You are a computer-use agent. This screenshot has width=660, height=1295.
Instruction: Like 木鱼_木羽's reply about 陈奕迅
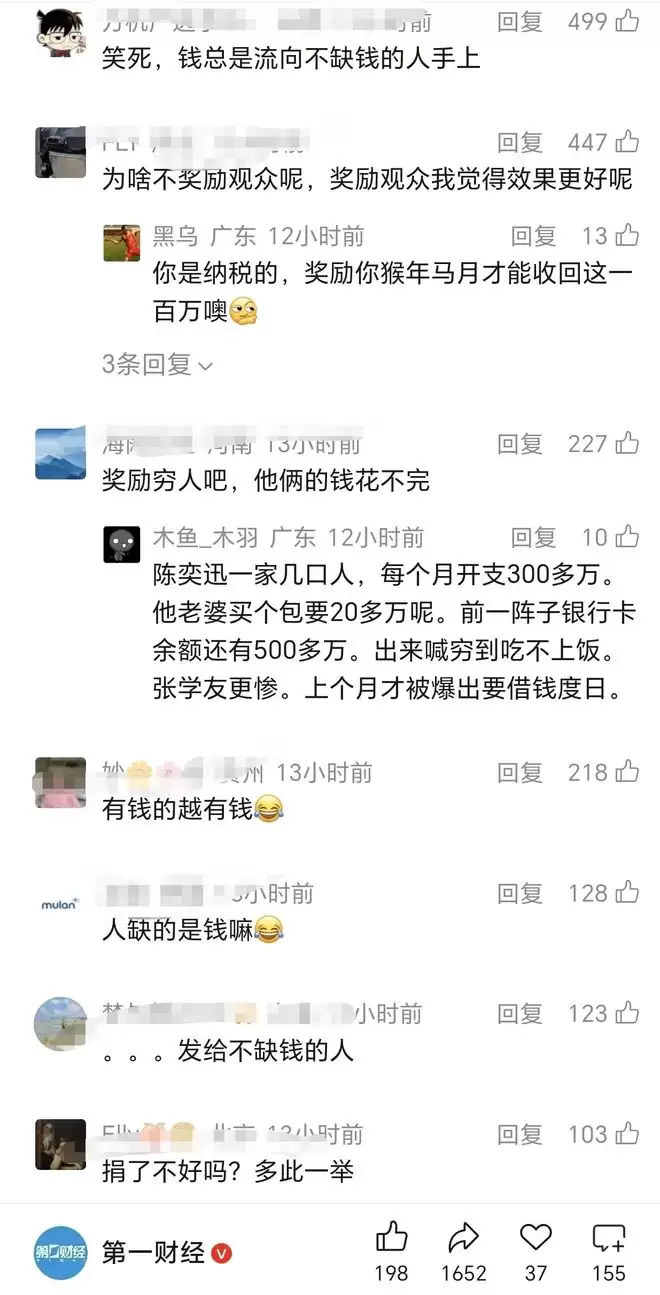627,538
